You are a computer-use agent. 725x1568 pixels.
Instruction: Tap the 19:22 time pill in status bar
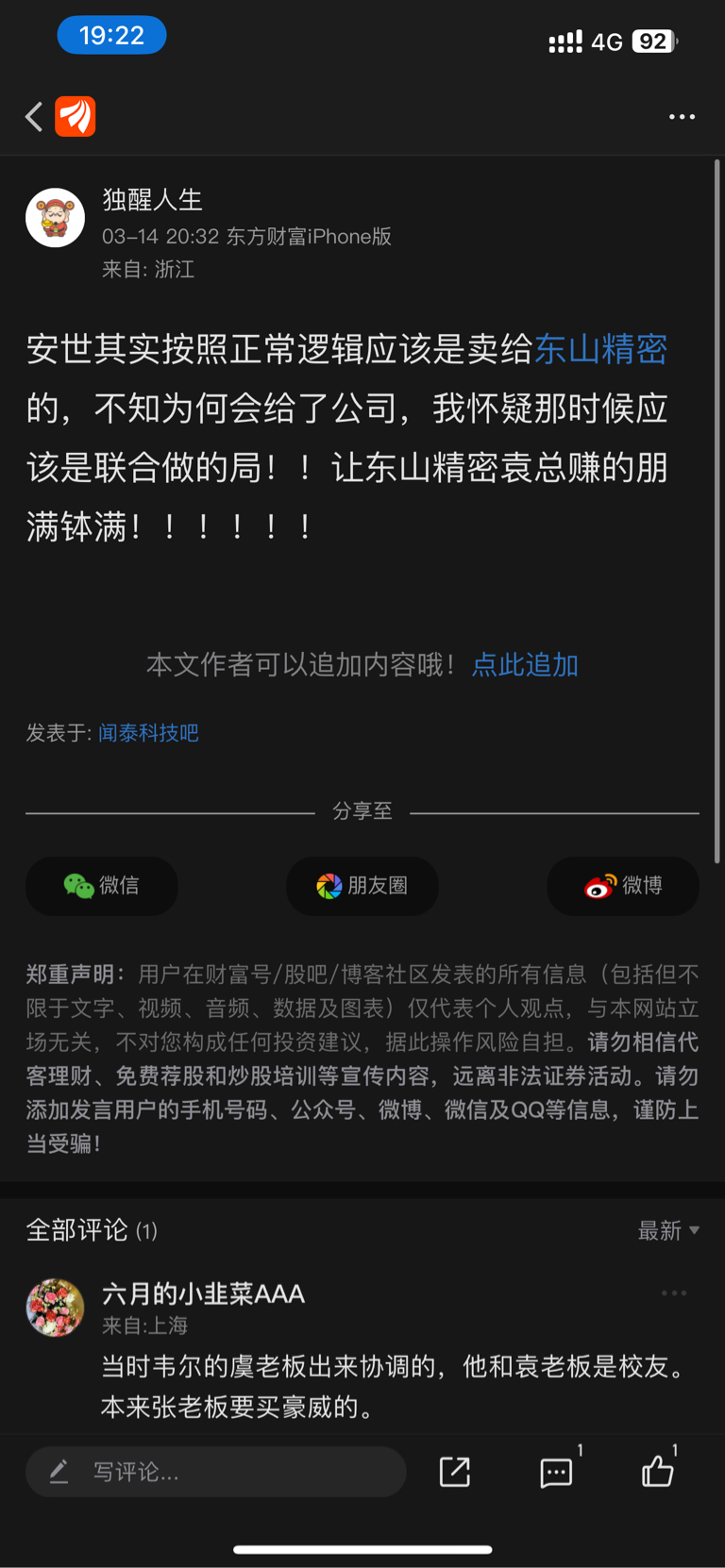point(111,35)
